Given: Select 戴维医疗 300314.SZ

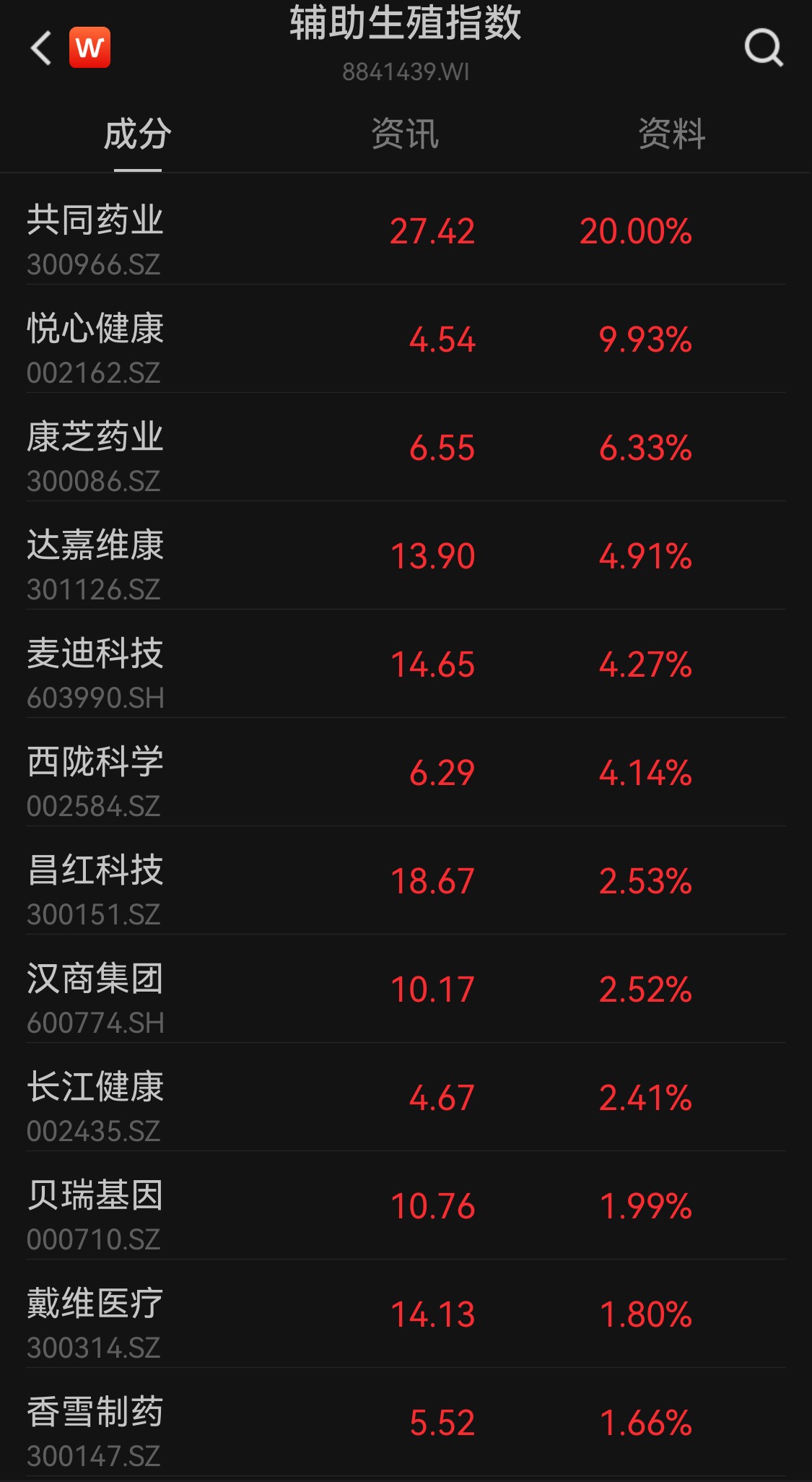Looking at the screenshot, I should tap(406, 1314).
